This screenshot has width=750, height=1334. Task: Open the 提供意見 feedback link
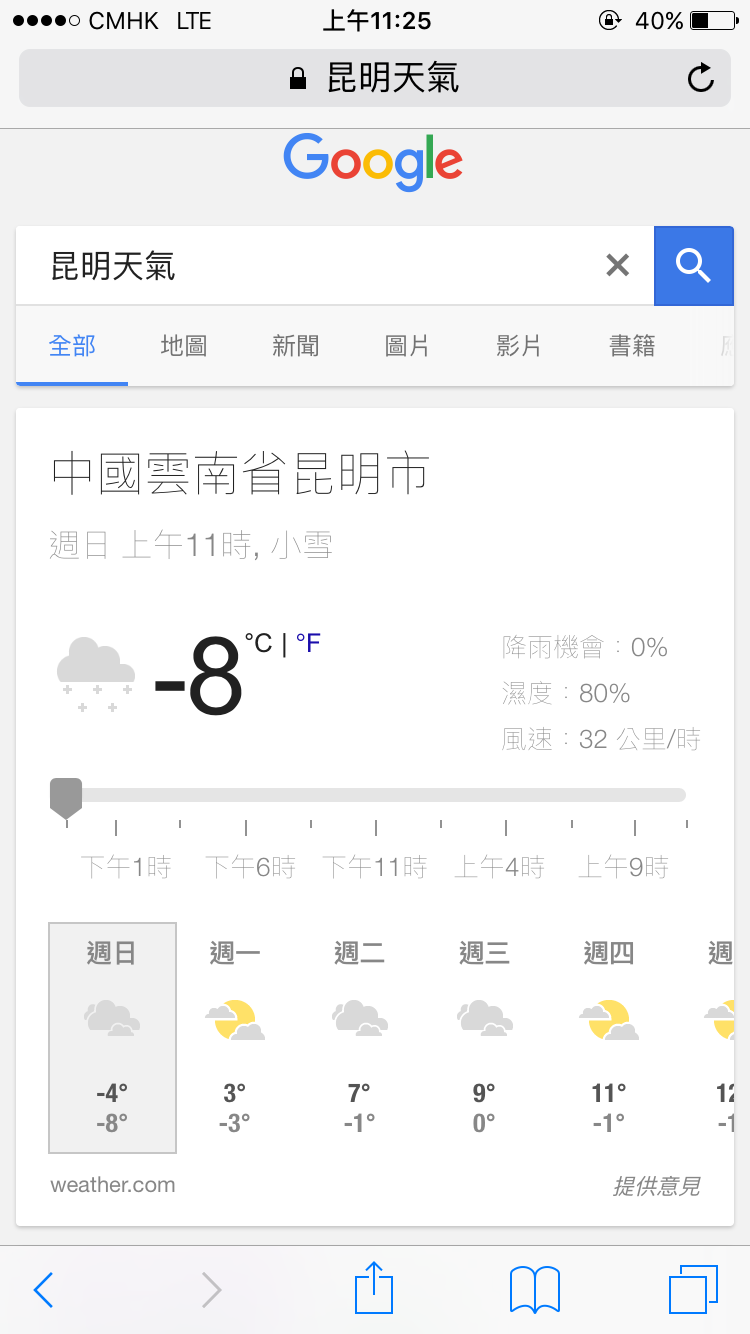click(656, 1186)
